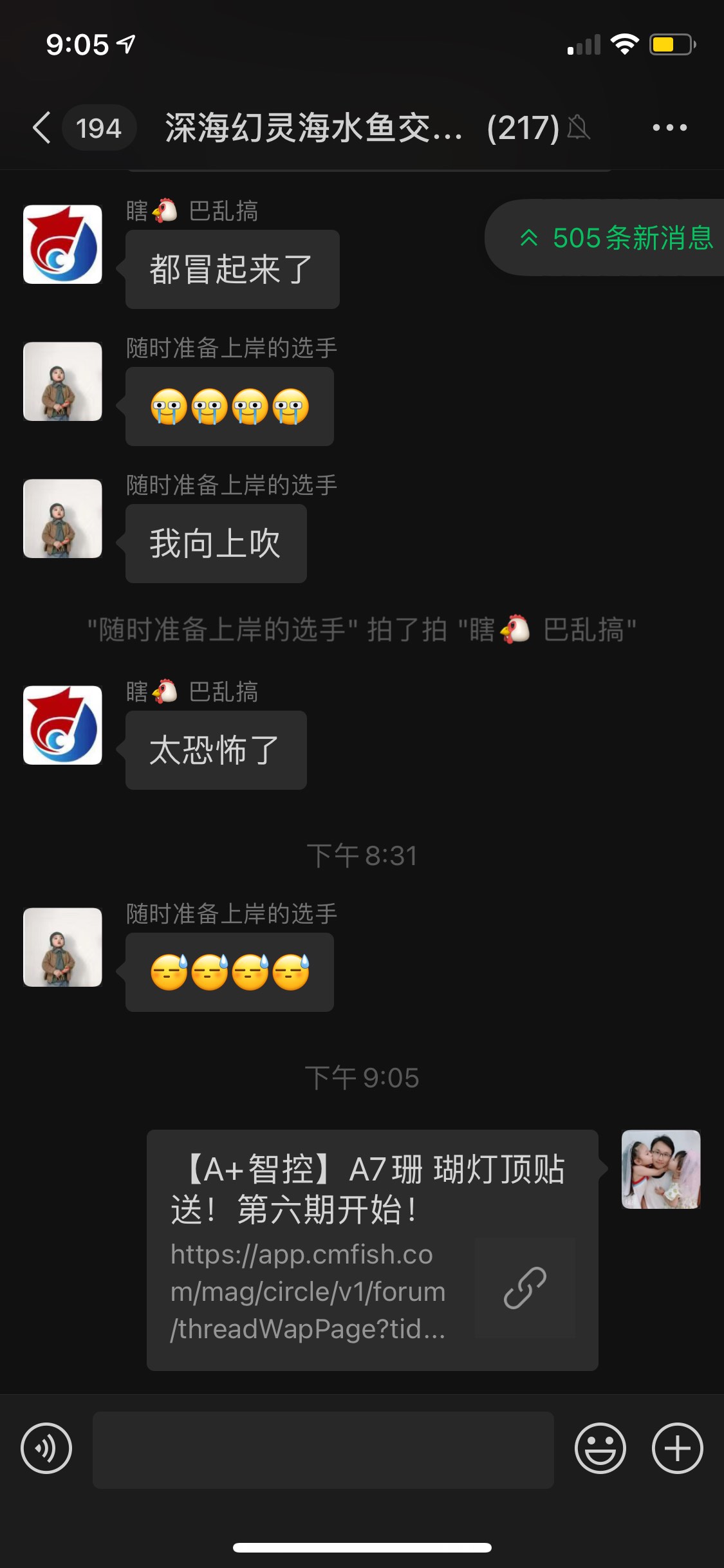Open avatar of sender of 太恐怖了
724x1568 pixels.
coord(62,725)
